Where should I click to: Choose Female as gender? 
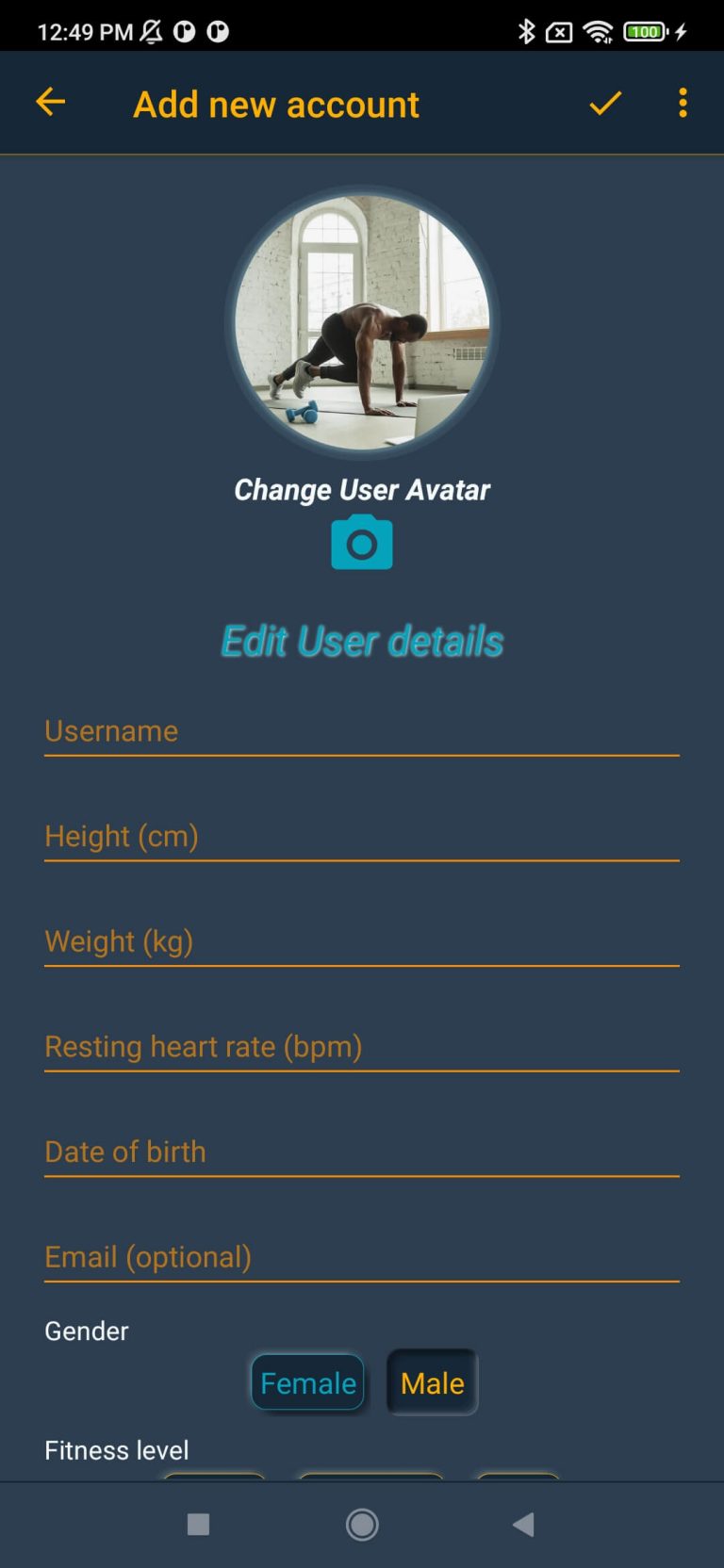pos(308,1382)
